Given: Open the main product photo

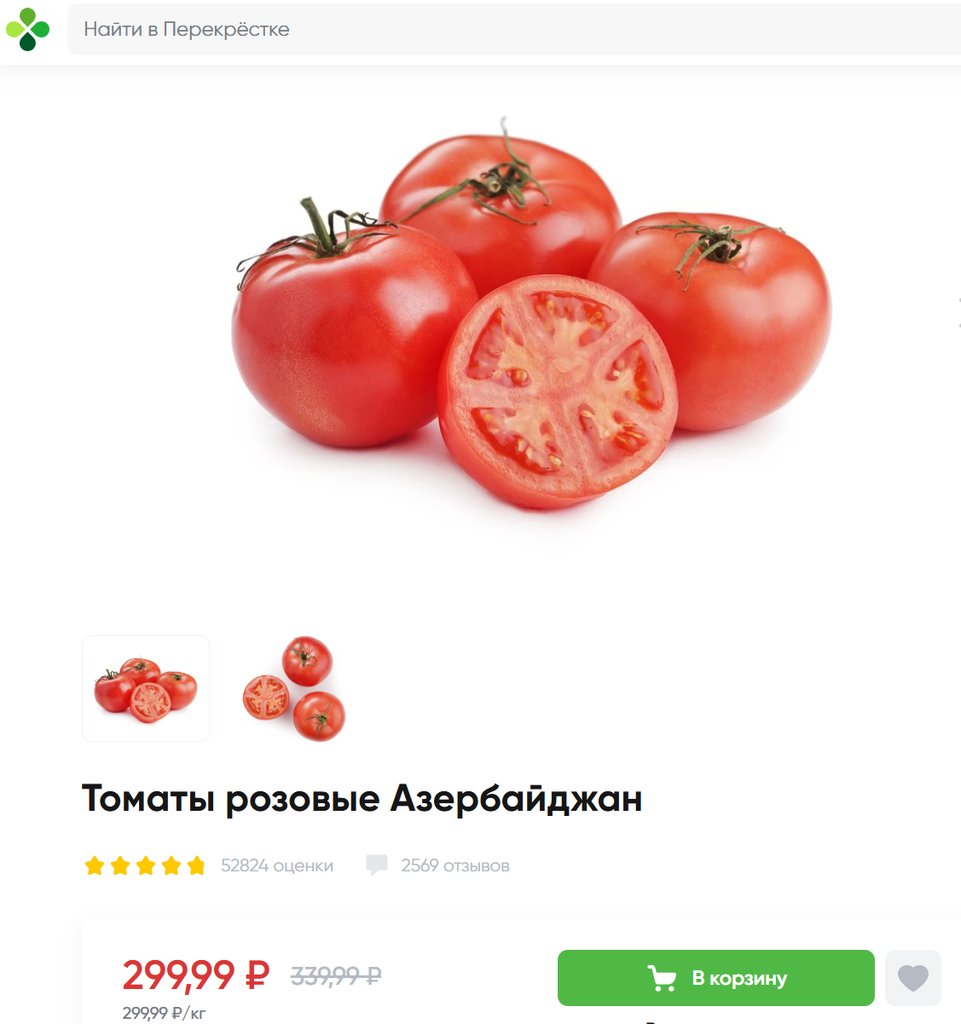Looking at the screenshot, I should pyautogui.click(x=531, y=320).
